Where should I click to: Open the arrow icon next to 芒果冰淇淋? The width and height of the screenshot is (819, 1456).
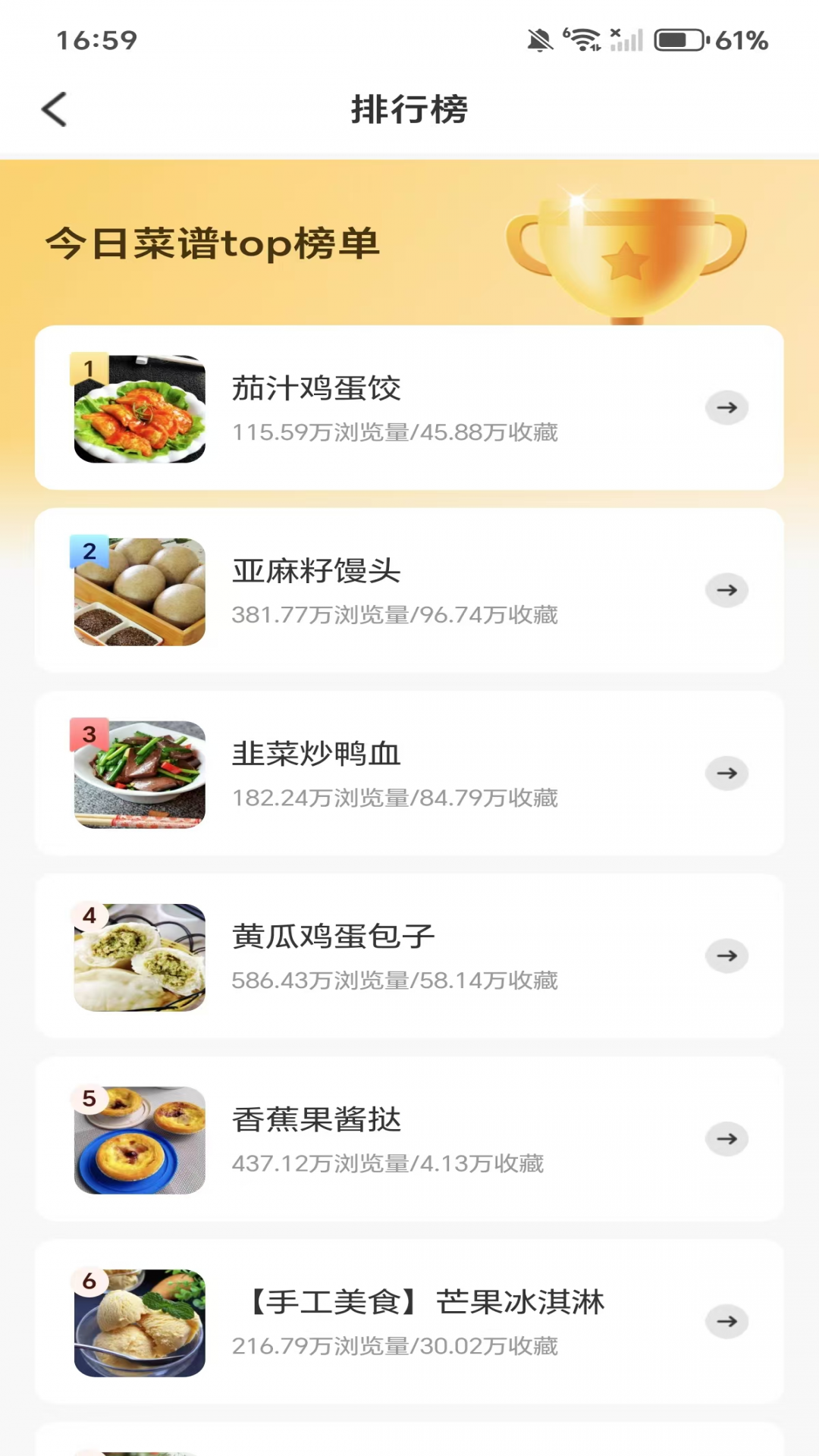pos(727,1321)
